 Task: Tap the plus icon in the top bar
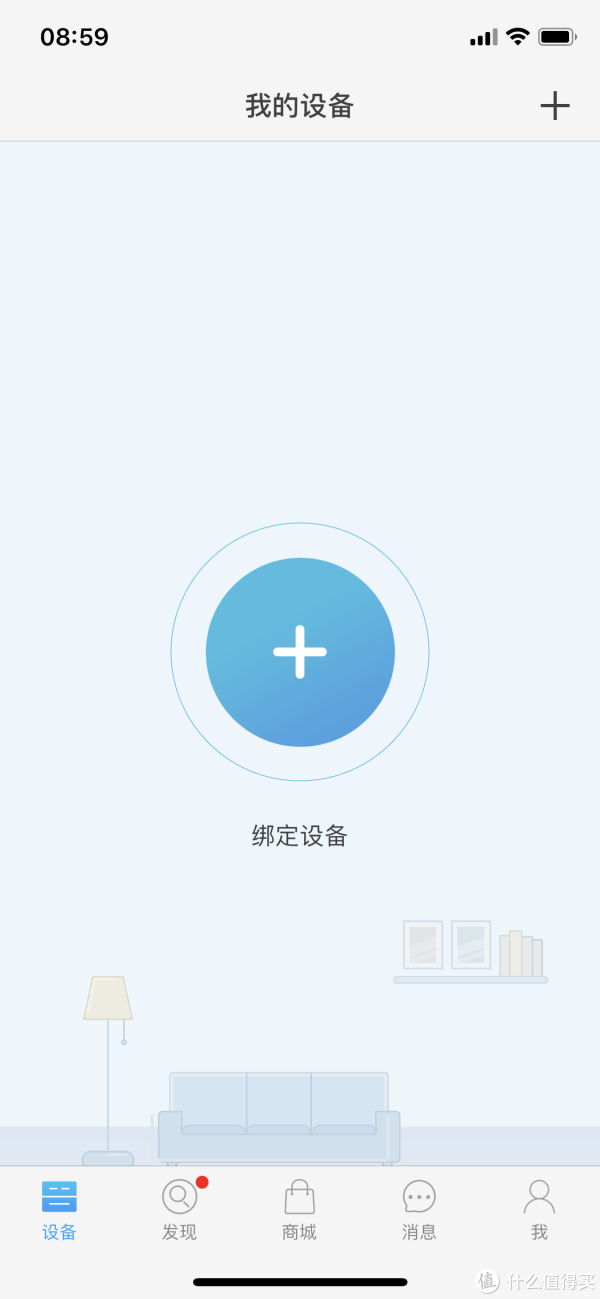(555, 106)
